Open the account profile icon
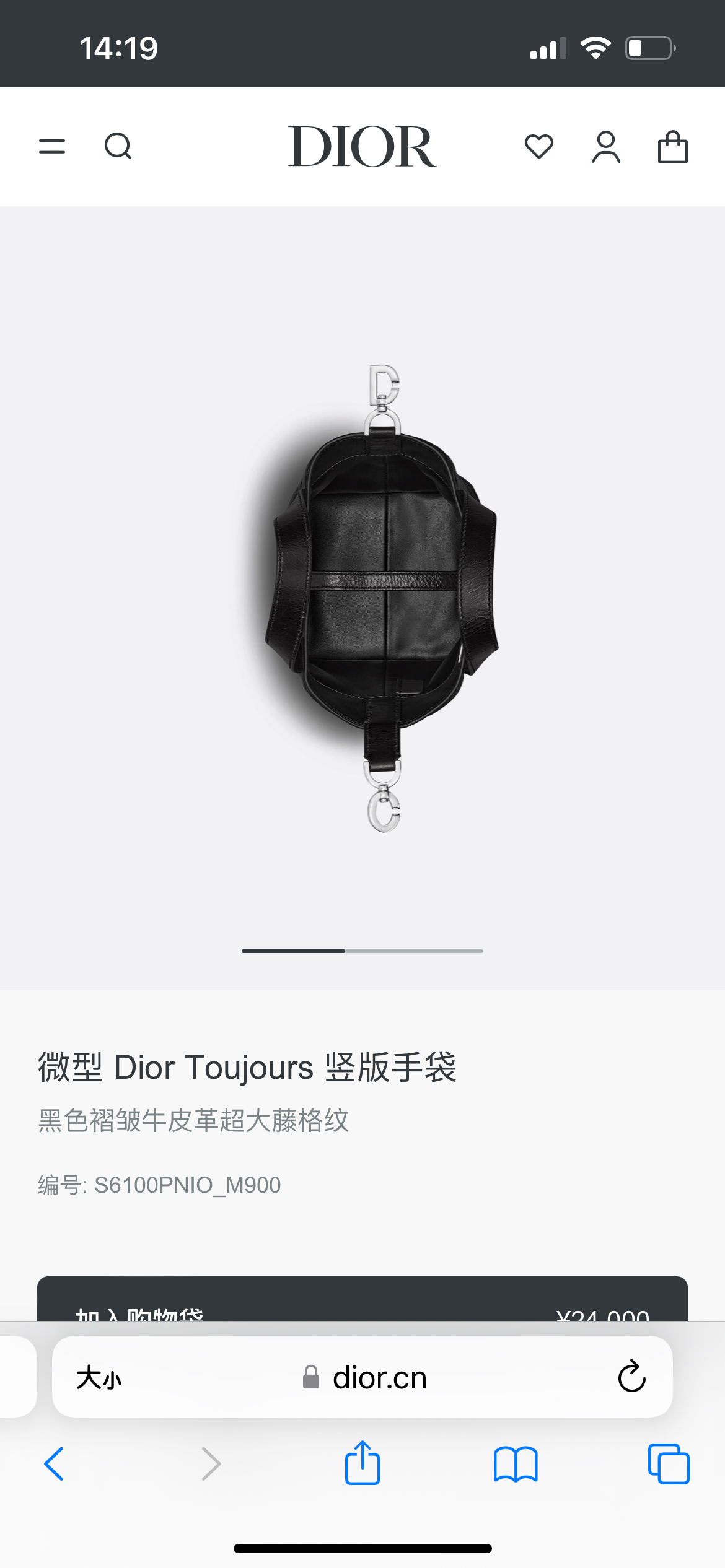 605,147
